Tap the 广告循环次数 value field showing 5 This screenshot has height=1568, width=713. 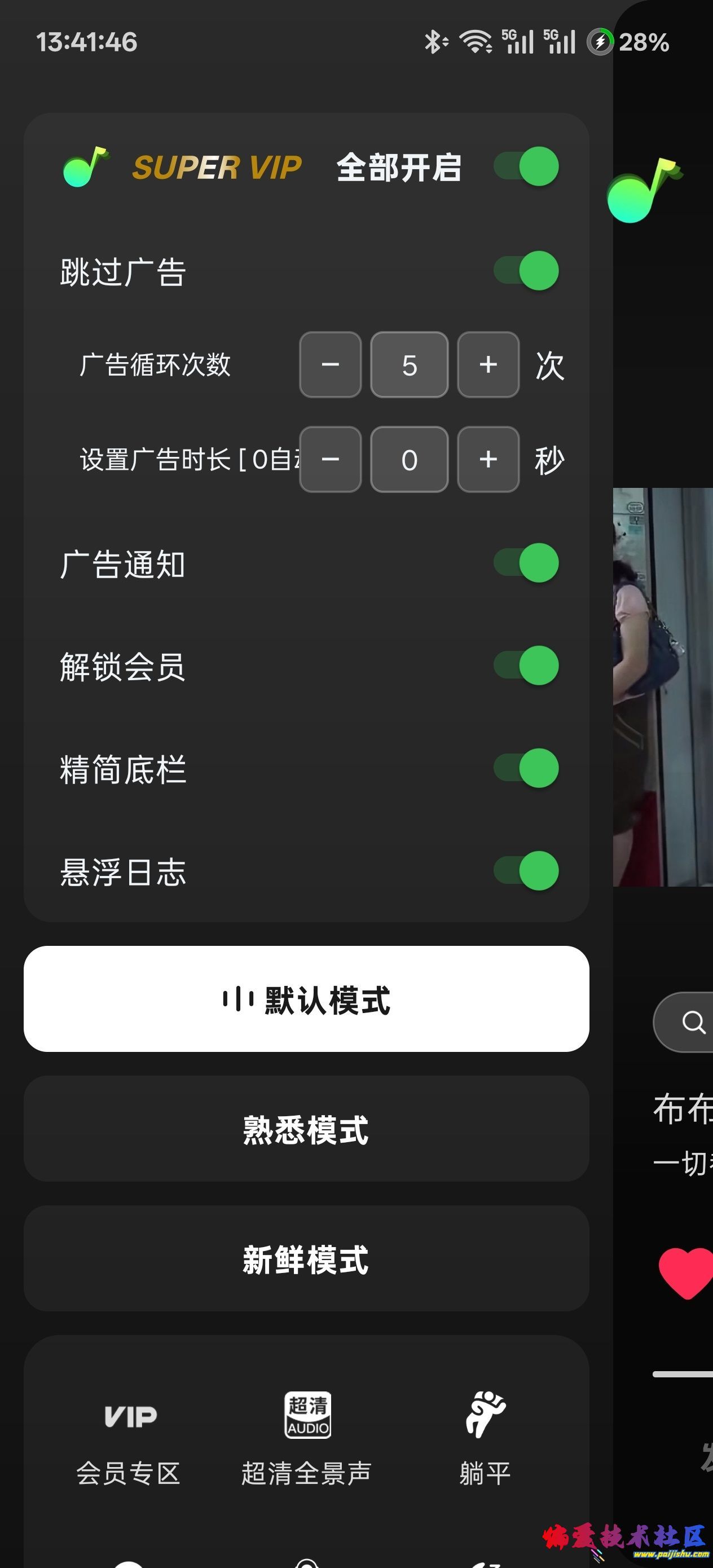coord(409,364)
